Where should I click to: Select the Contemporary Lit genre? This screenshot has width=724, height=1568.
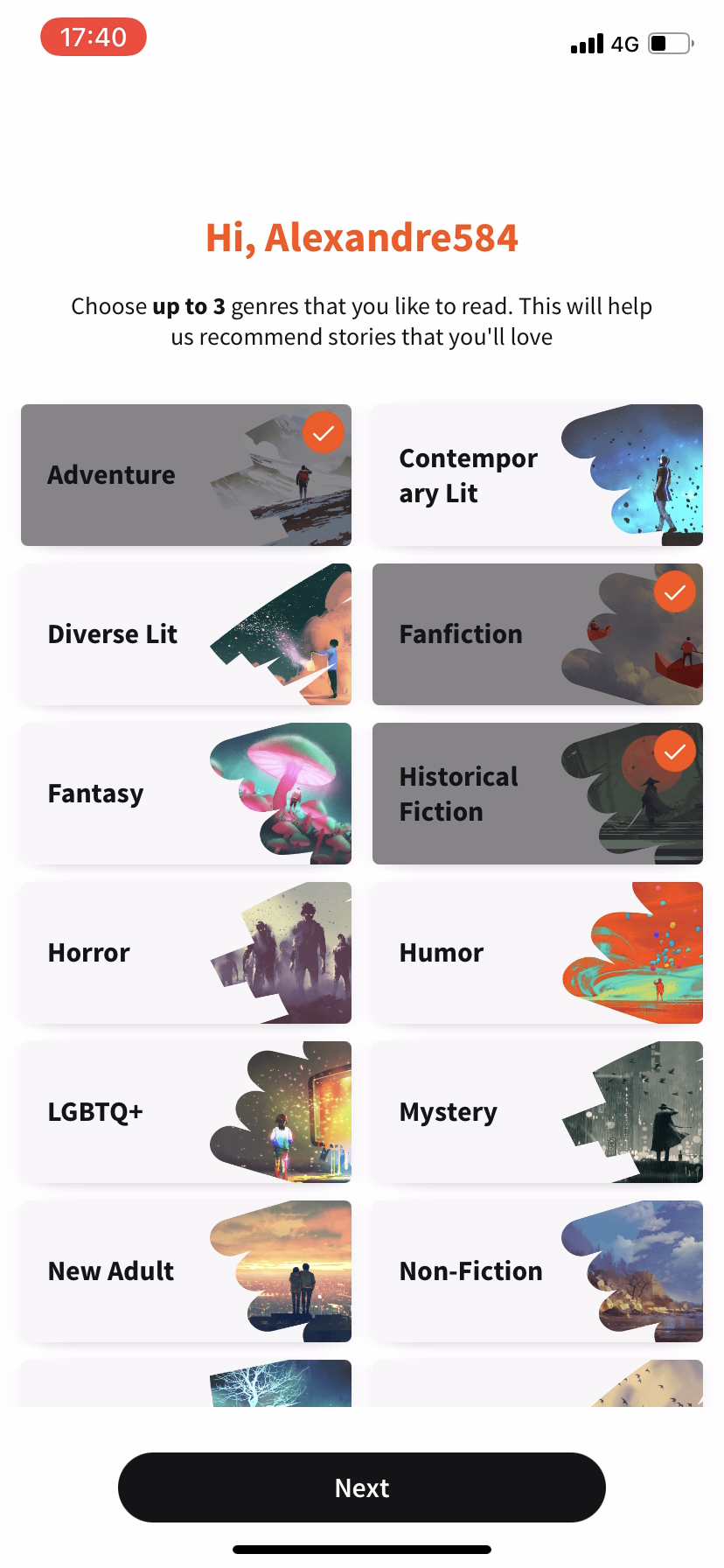(x=537, y=475)
